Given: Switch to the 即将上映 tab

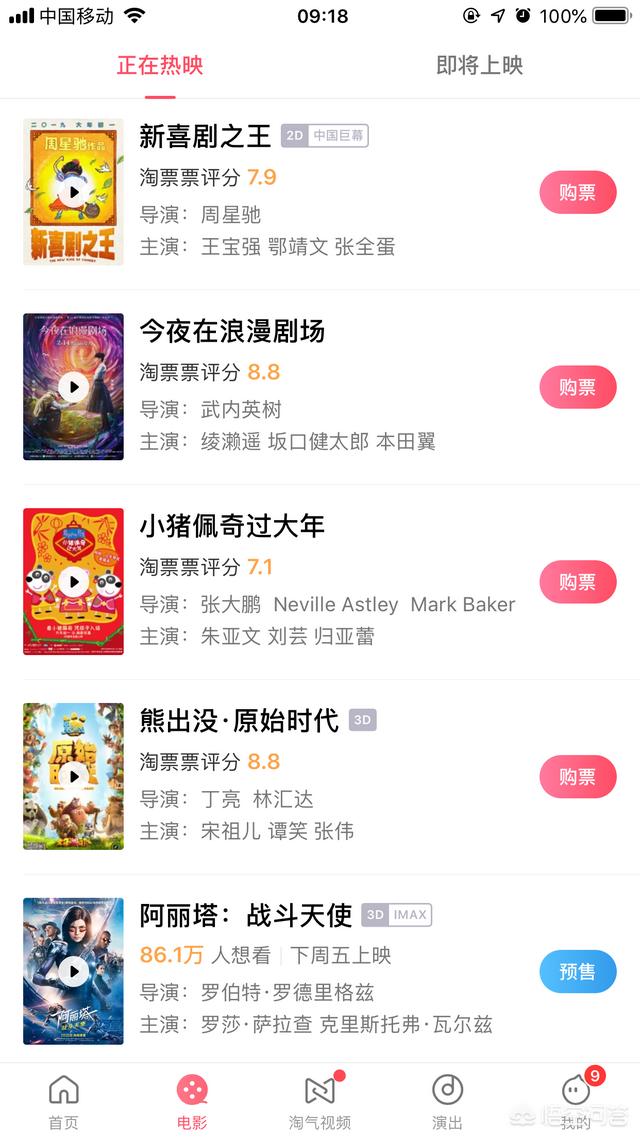Looking at the screenshot, I should coord(480,66).
